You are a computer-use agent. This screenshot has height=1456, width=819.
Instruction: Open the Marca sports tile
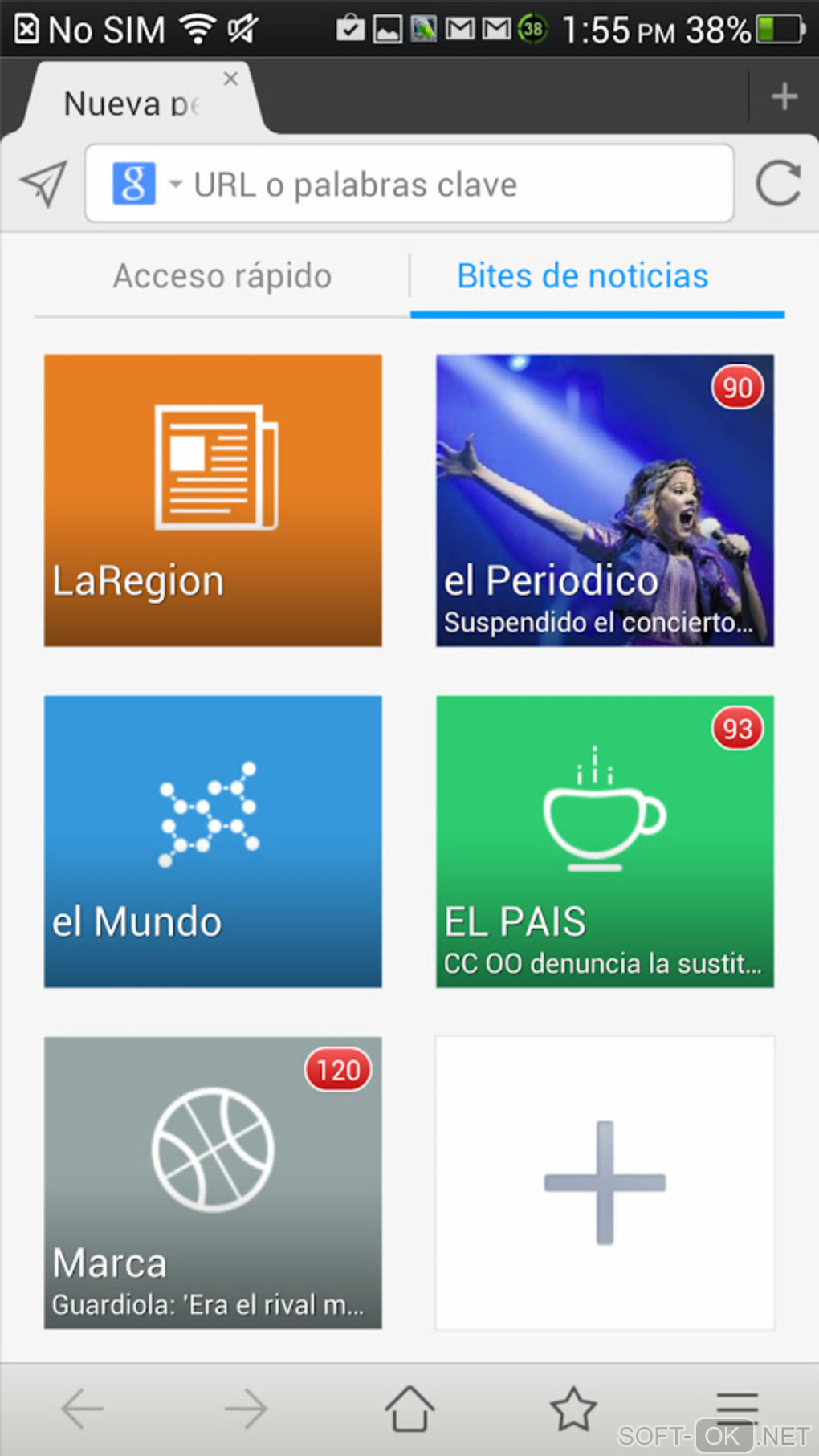point(213,1182)
